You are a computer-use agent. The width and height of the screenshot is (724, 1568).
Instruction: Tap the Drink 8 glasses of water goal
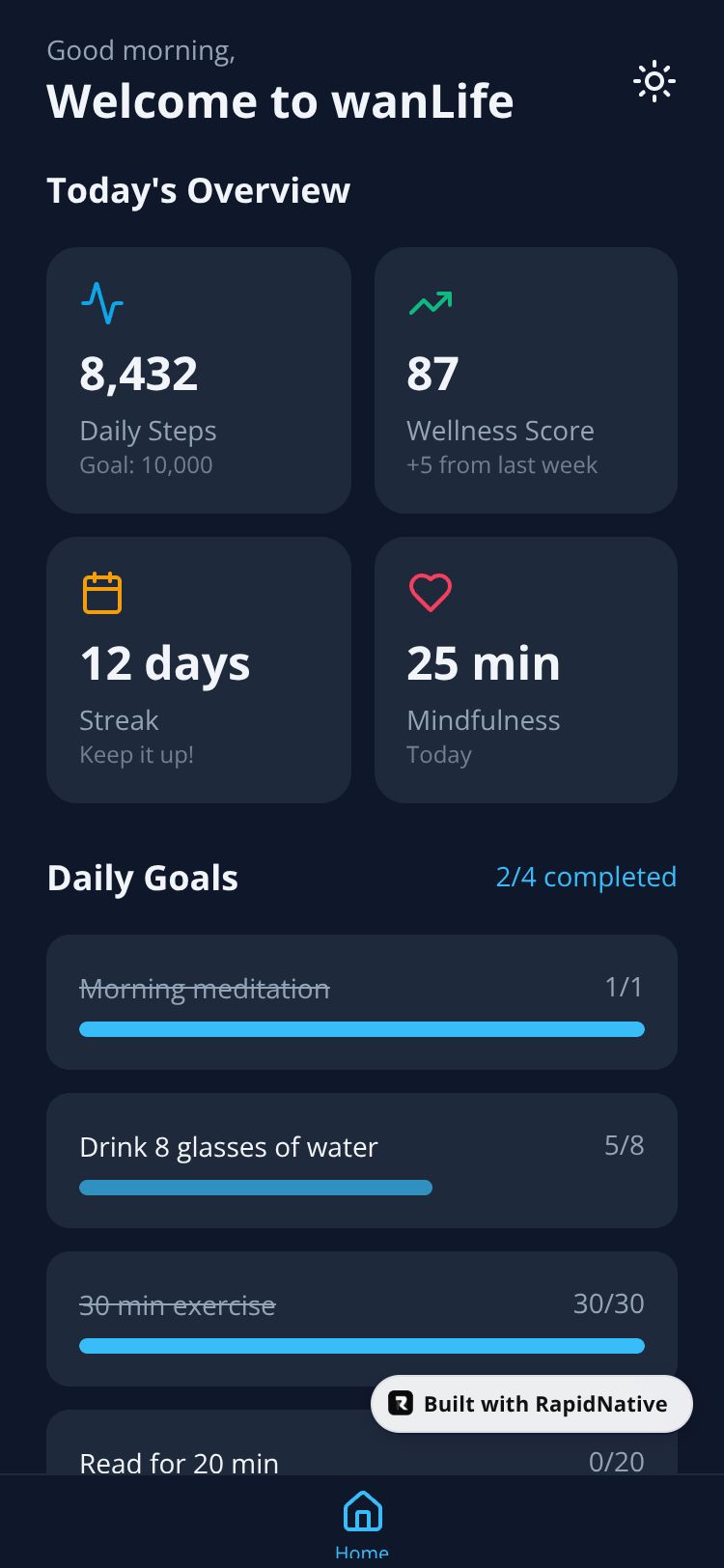pos(361,1160)
